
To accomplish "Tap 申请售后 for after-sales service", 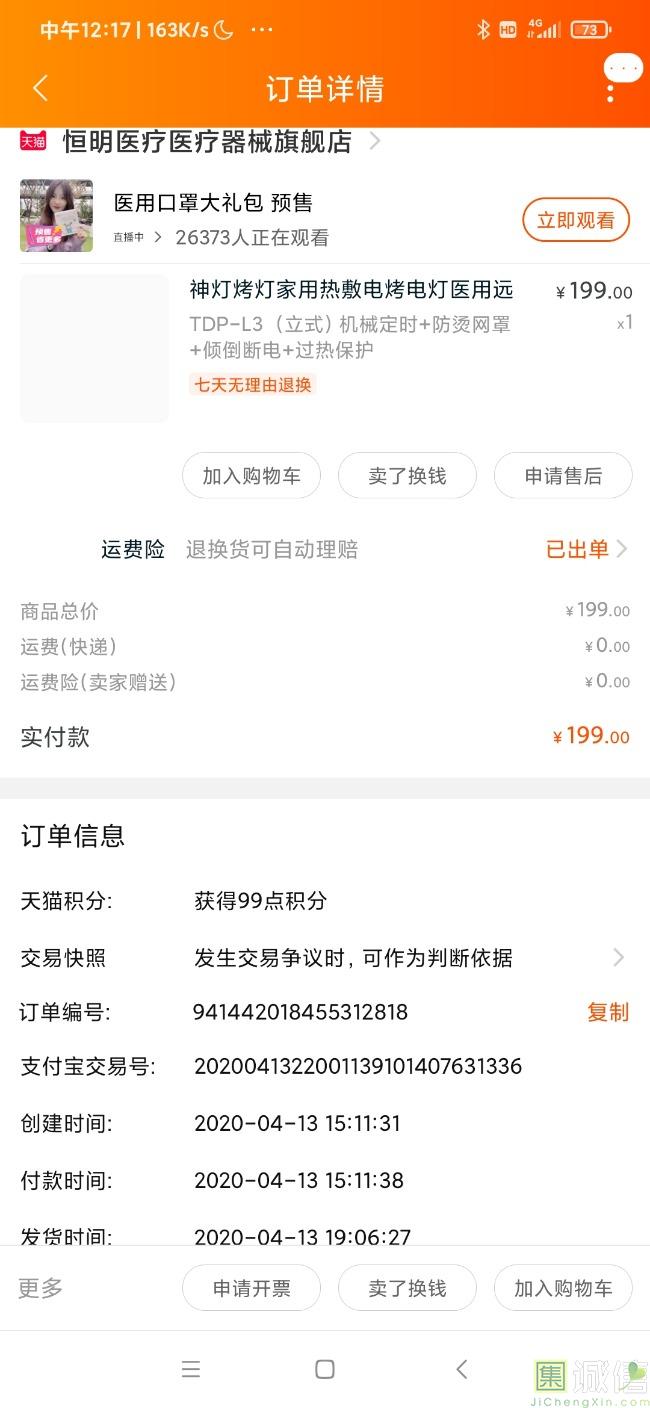I will pos(563,476).
